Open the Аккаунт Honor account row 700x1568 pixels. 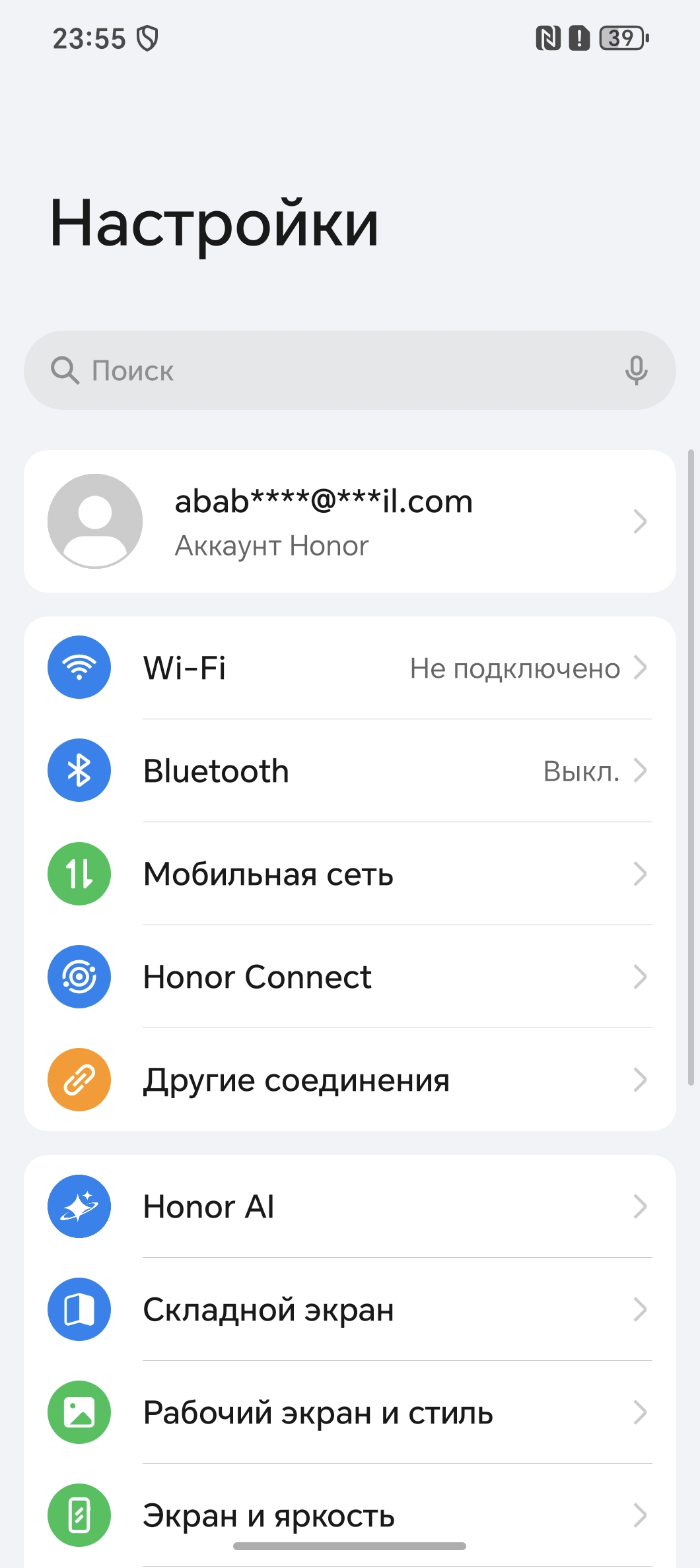click(350, 521)
